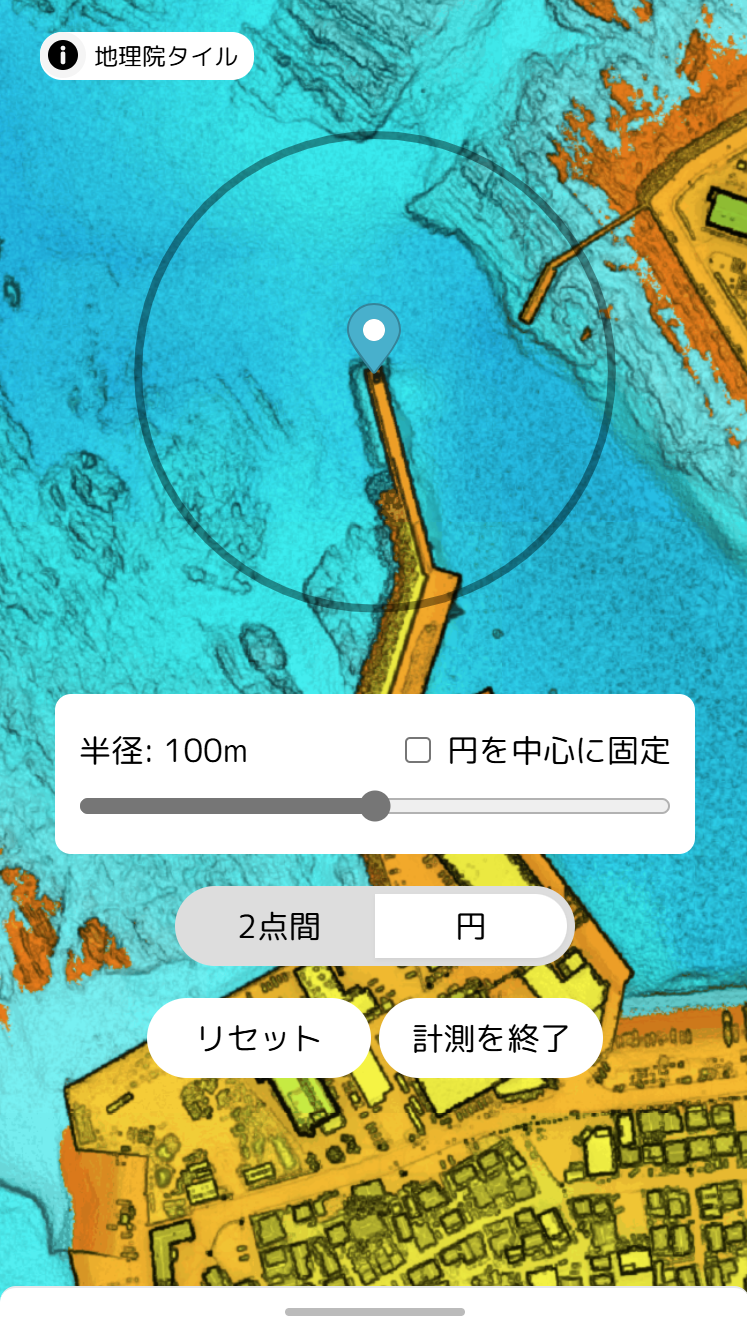Select the 2点間 measurement tab

click(277, 926)
